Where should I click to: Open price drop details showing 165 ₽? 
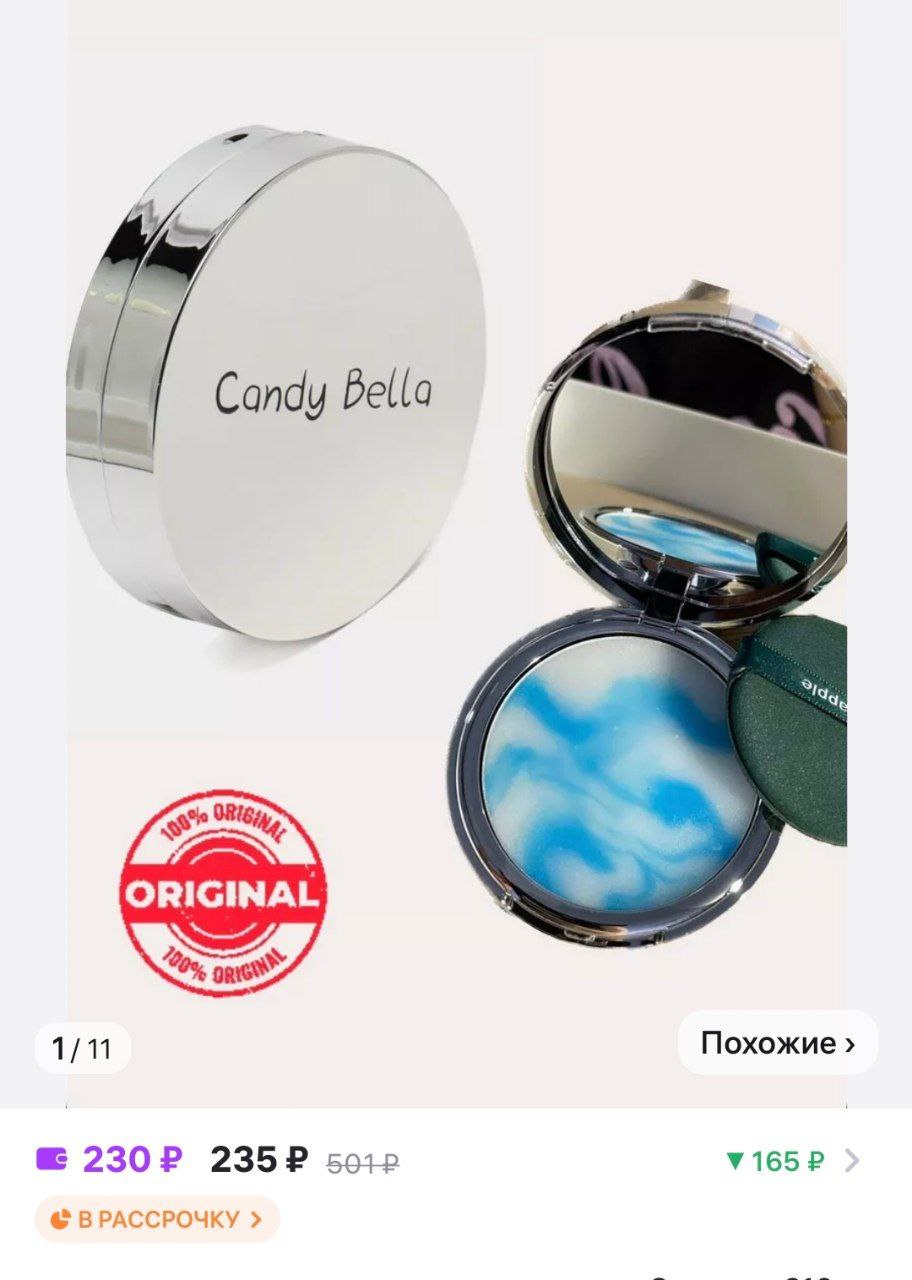(x=790, y=1161)
